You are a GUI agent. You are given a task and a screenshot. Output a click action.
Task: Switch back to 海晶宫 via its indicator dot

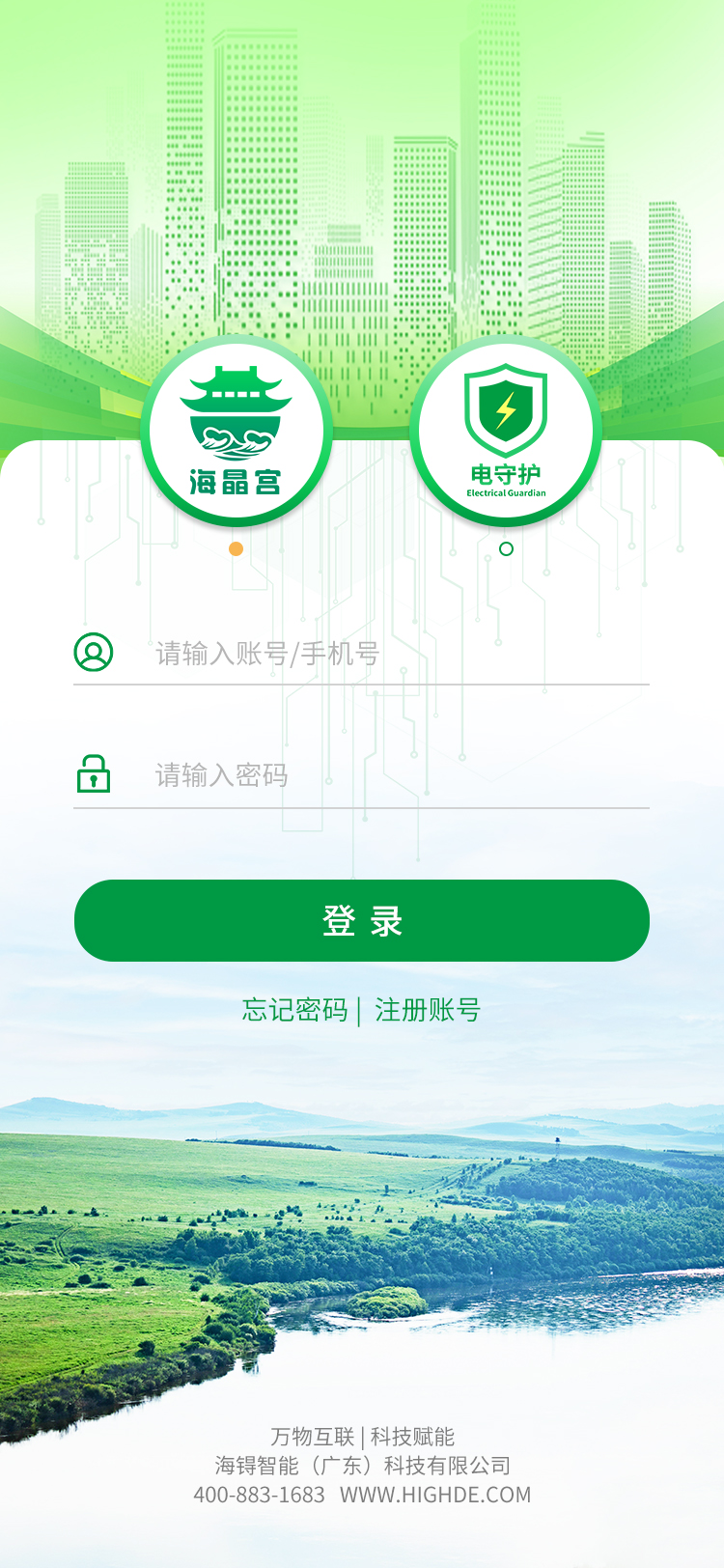tap(235, 546)
